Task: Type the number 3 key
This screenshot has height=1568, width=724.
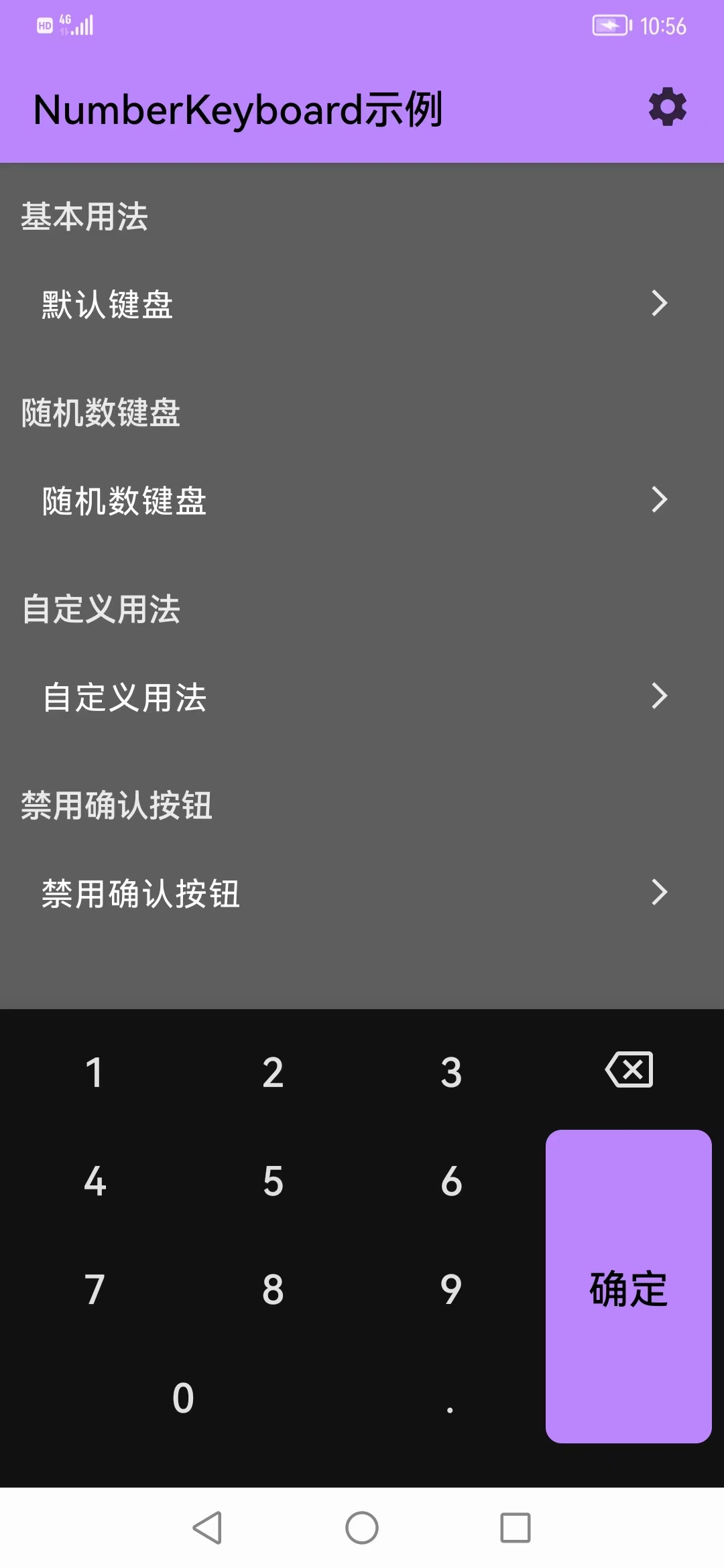Action: coord(451,1072)
